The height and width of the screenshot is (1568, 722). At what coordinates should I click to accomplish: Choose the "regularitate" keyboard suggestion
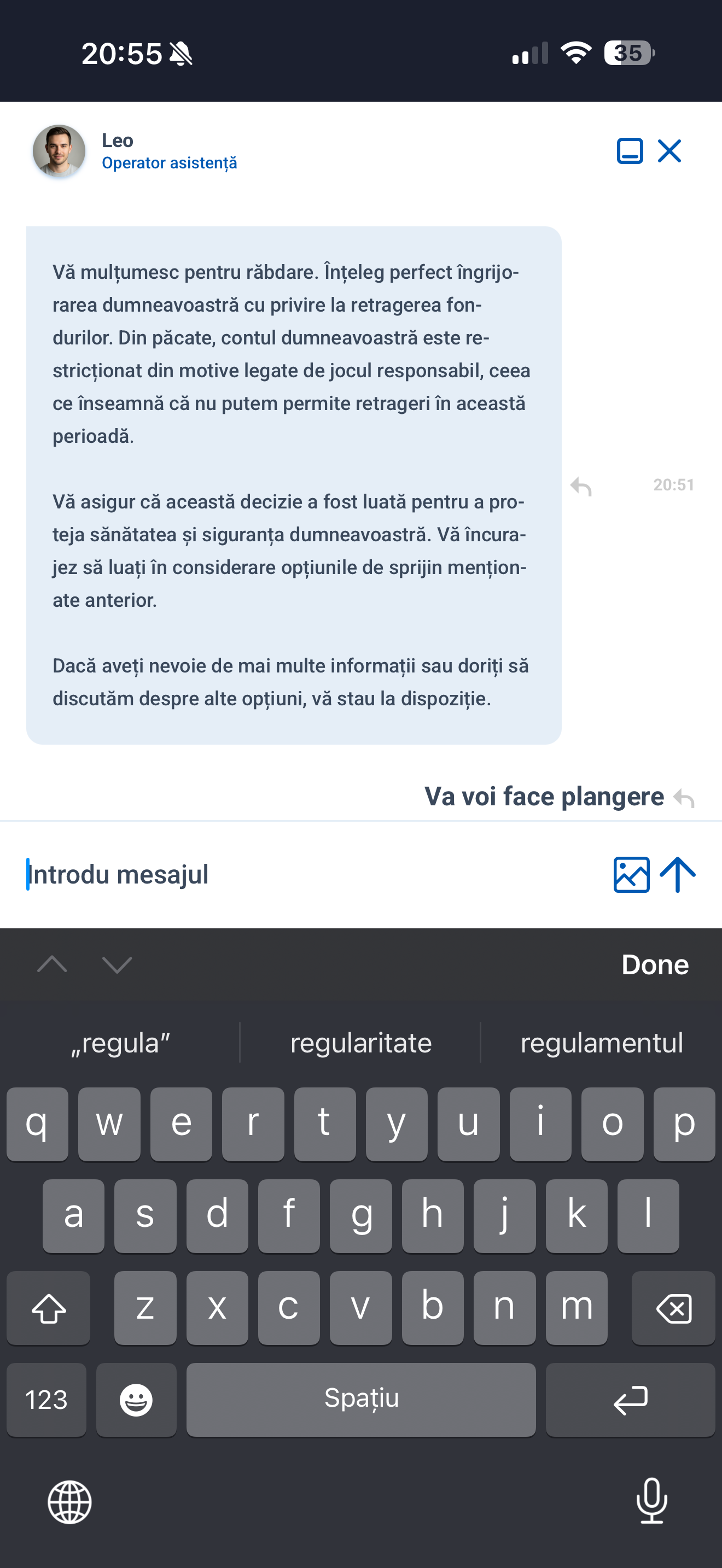tap(361, 1043)
